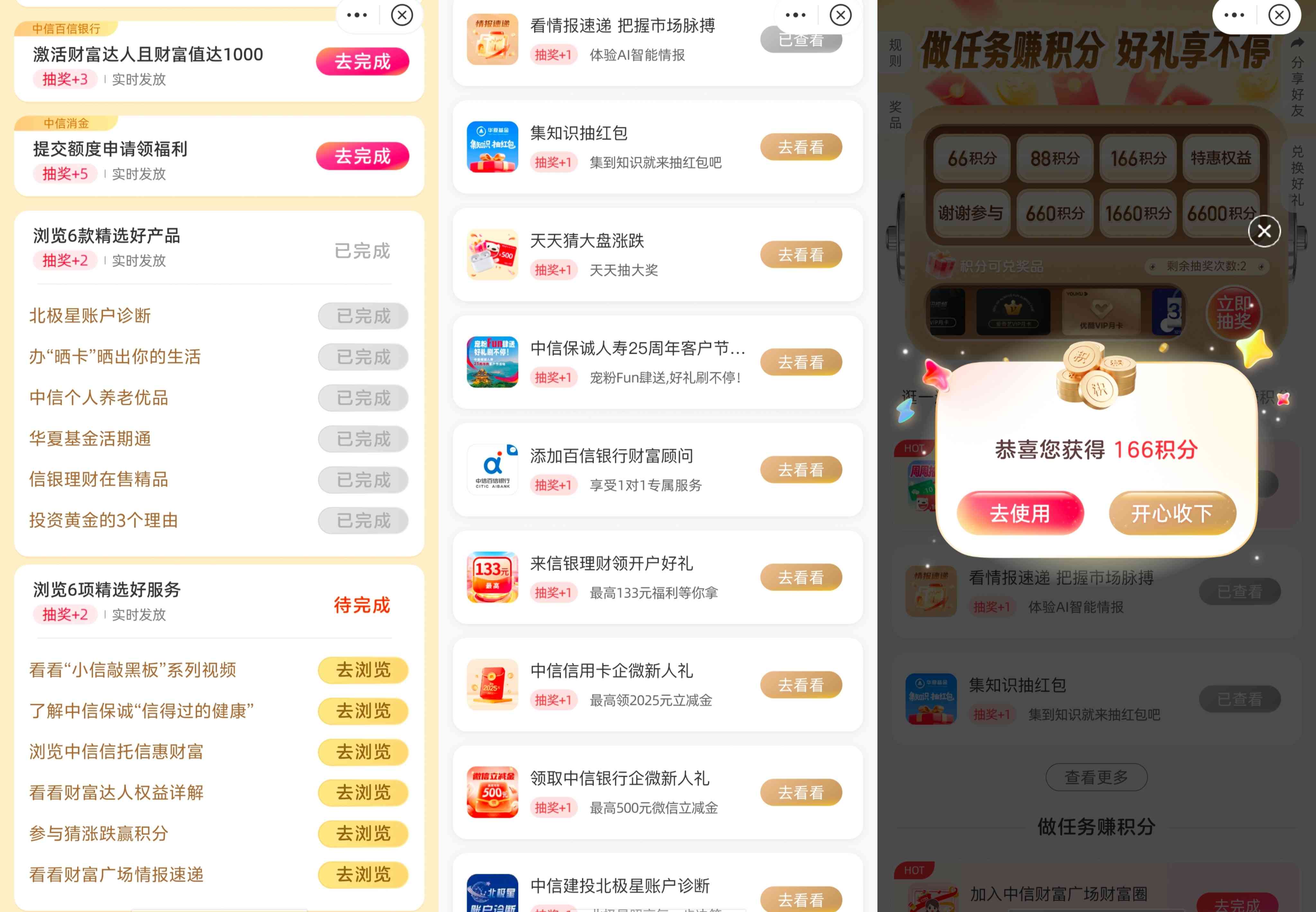Tap 开心收下 to accept the 166积分
The image size is (1316, 912).
1172,513
